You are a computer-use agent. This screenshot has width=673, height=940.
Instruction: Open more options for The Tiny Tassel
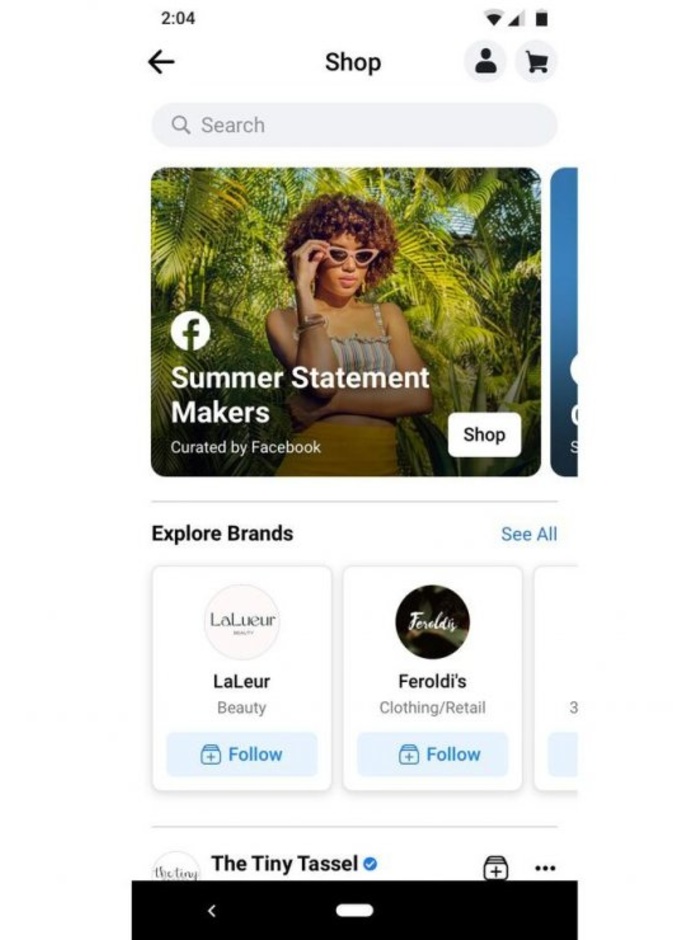point(545,867)
